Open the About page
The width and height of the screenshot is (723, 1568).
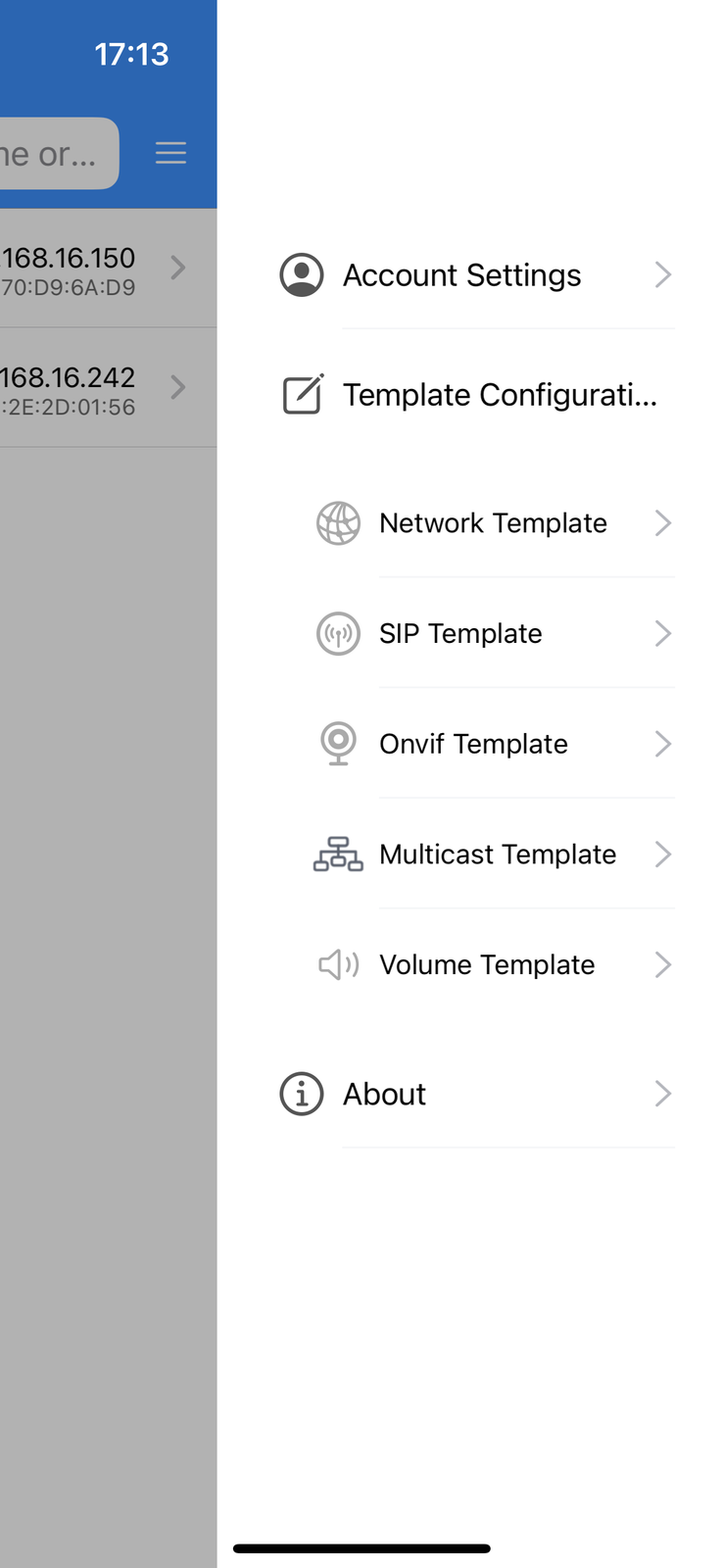coord(476,1094)
